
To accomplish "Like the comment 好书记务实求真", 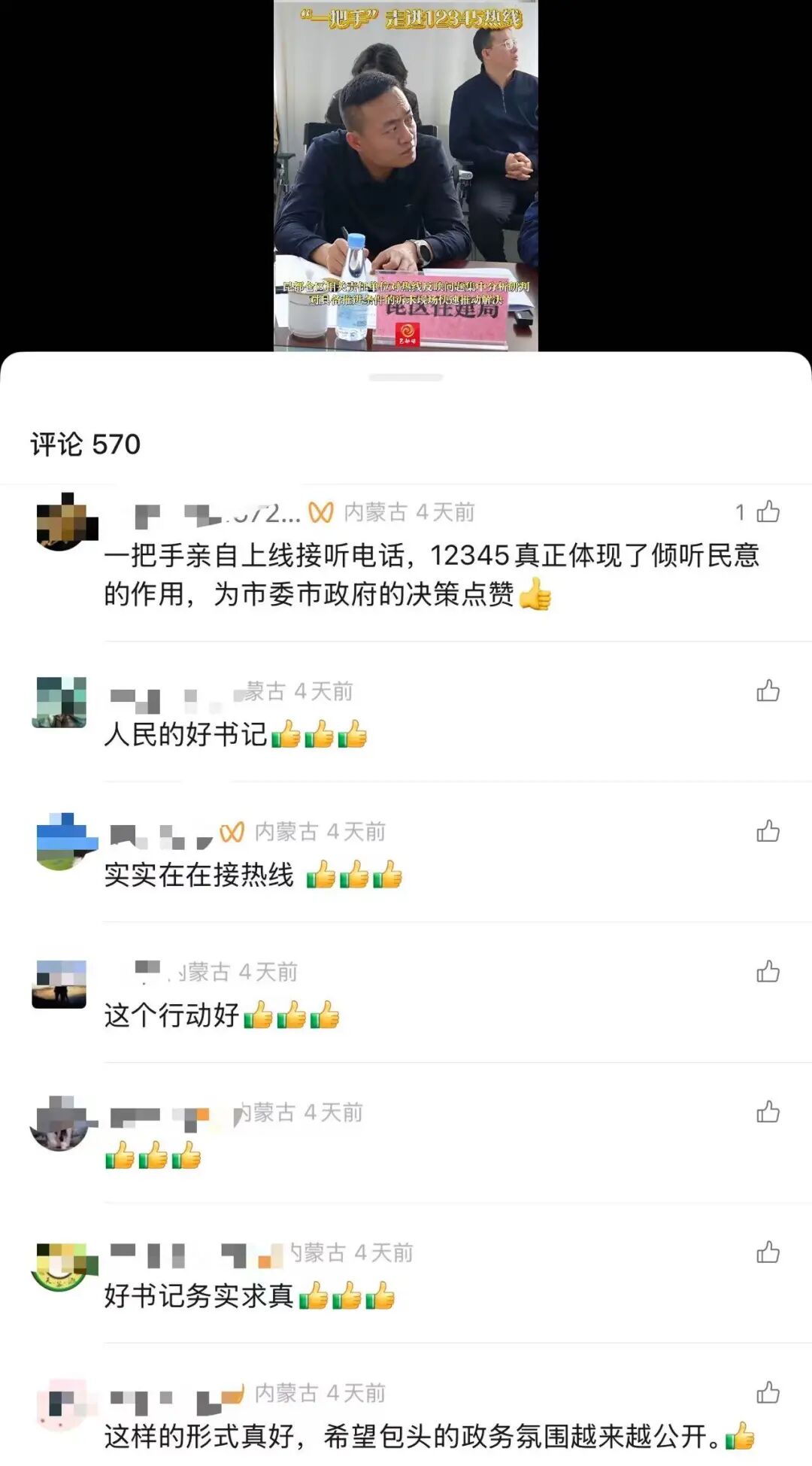I will coord(768,1252).
